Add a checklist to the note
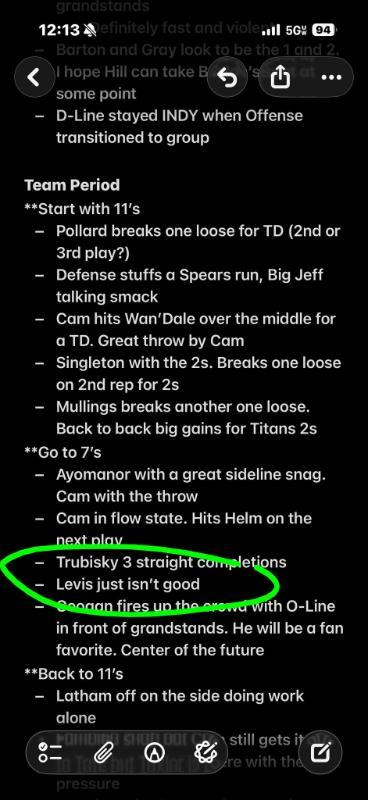368x800 pixels. click(51, 754)
